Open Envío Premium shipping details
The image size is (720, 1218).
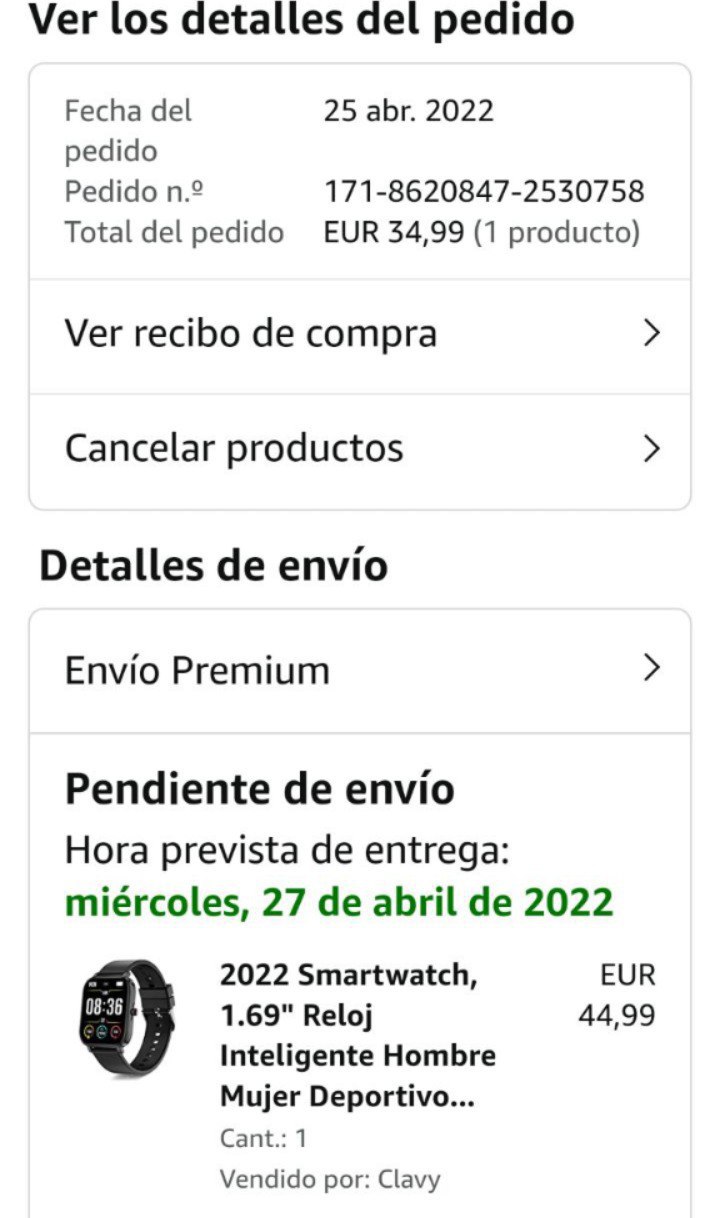358,670
